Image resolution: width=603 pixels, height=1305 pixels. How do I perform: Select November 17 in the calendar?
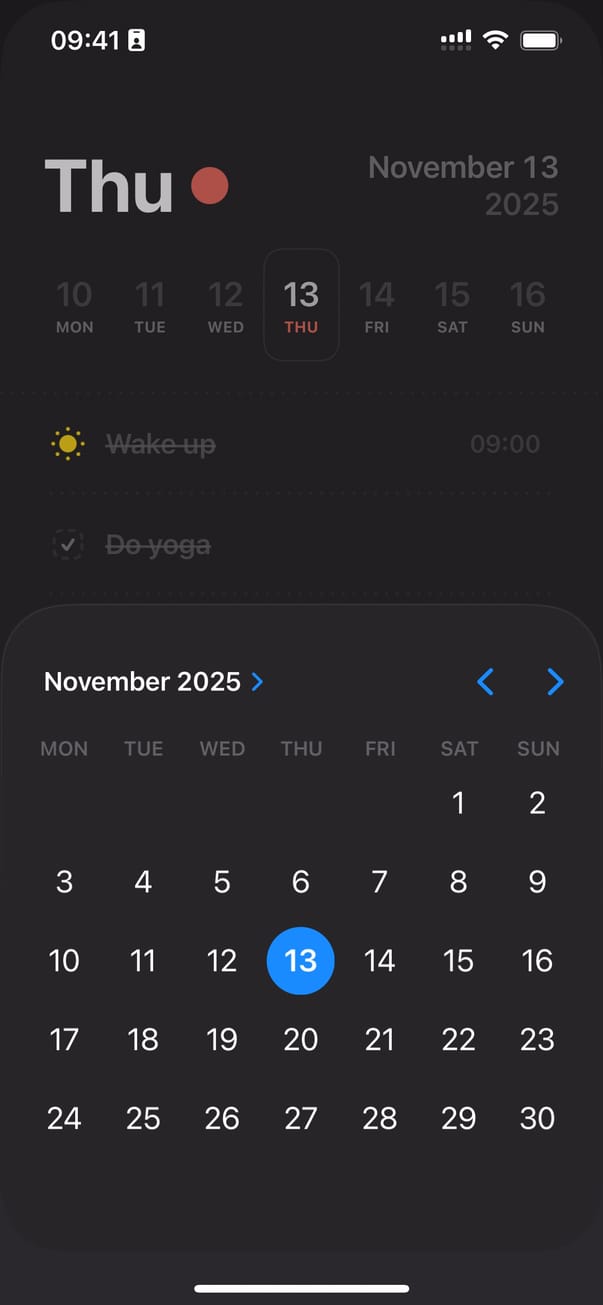(x=64, y=1040)
